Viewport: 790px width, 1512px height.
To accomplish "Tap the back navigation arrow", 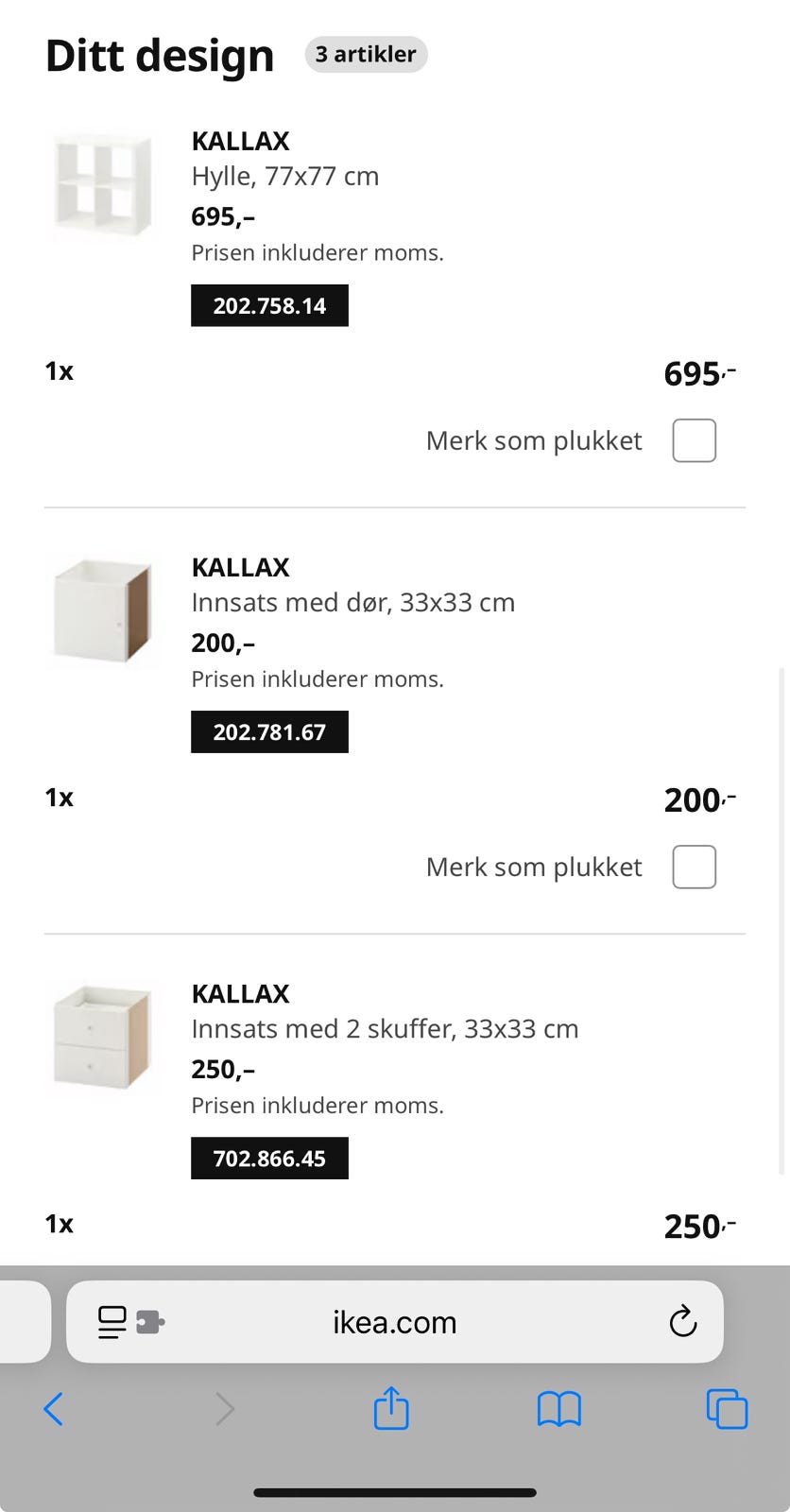I will tap(54, 1409).
